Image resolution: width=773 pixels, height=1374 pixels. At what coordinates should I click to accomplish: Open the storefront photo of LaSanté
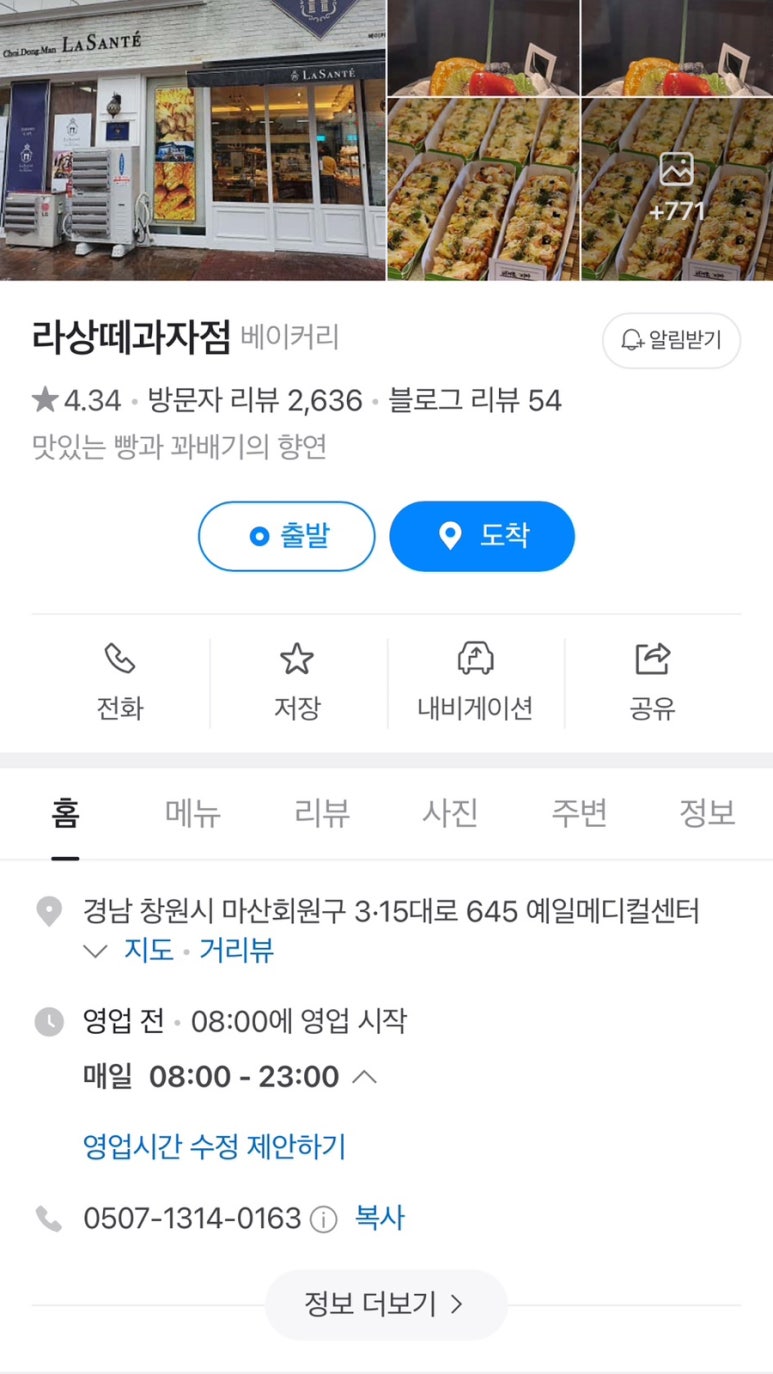[x=192, y=140]
